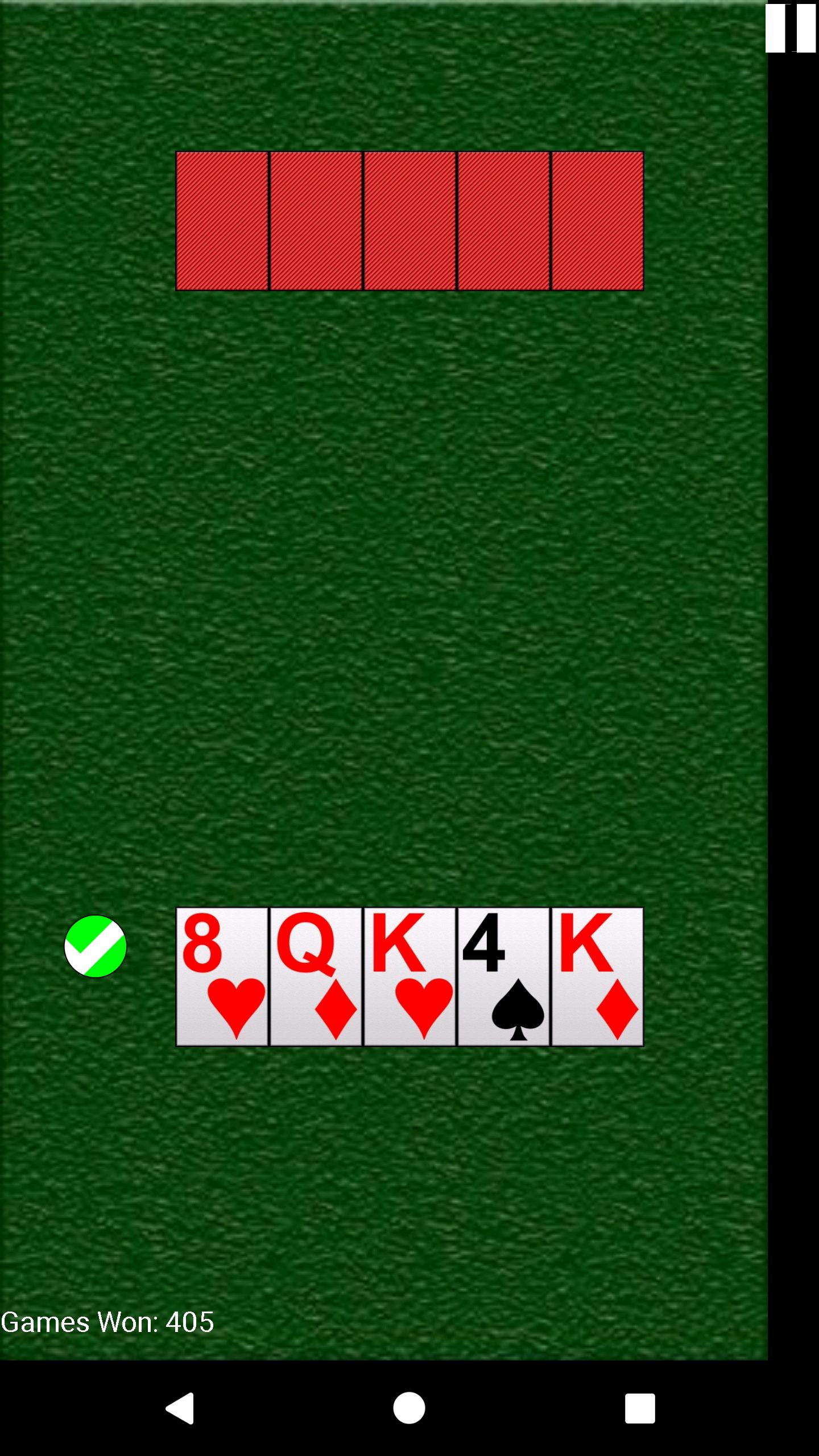Confirm hand with green checkmark
This screenshot has width=819, height=1456.
pyautogui.click(x=96, y=946)
